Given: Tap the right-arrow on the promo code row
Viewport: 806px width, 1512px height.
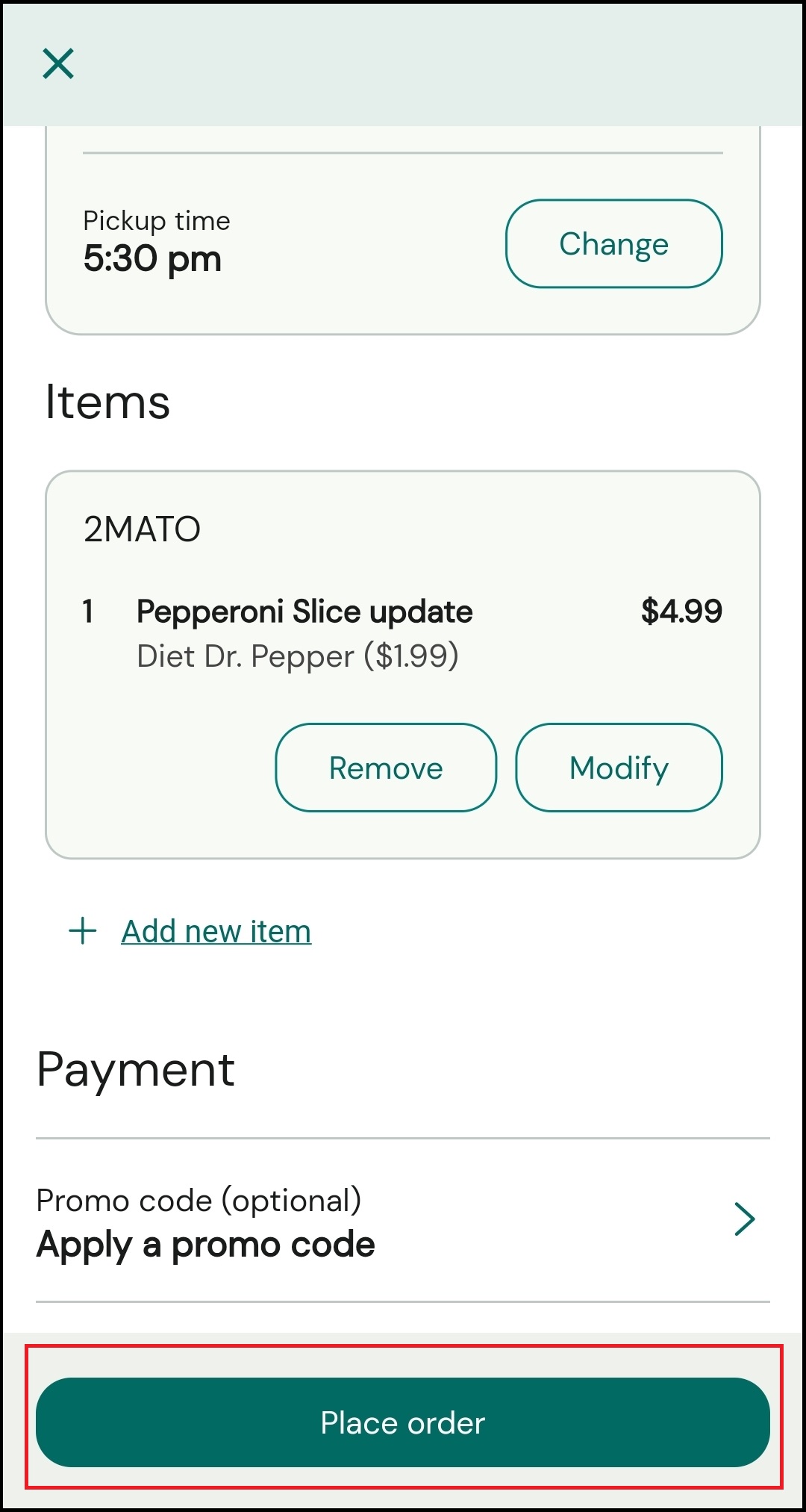Looking at the screenshot, I should pyautogui.click(x=744, y=1219).
